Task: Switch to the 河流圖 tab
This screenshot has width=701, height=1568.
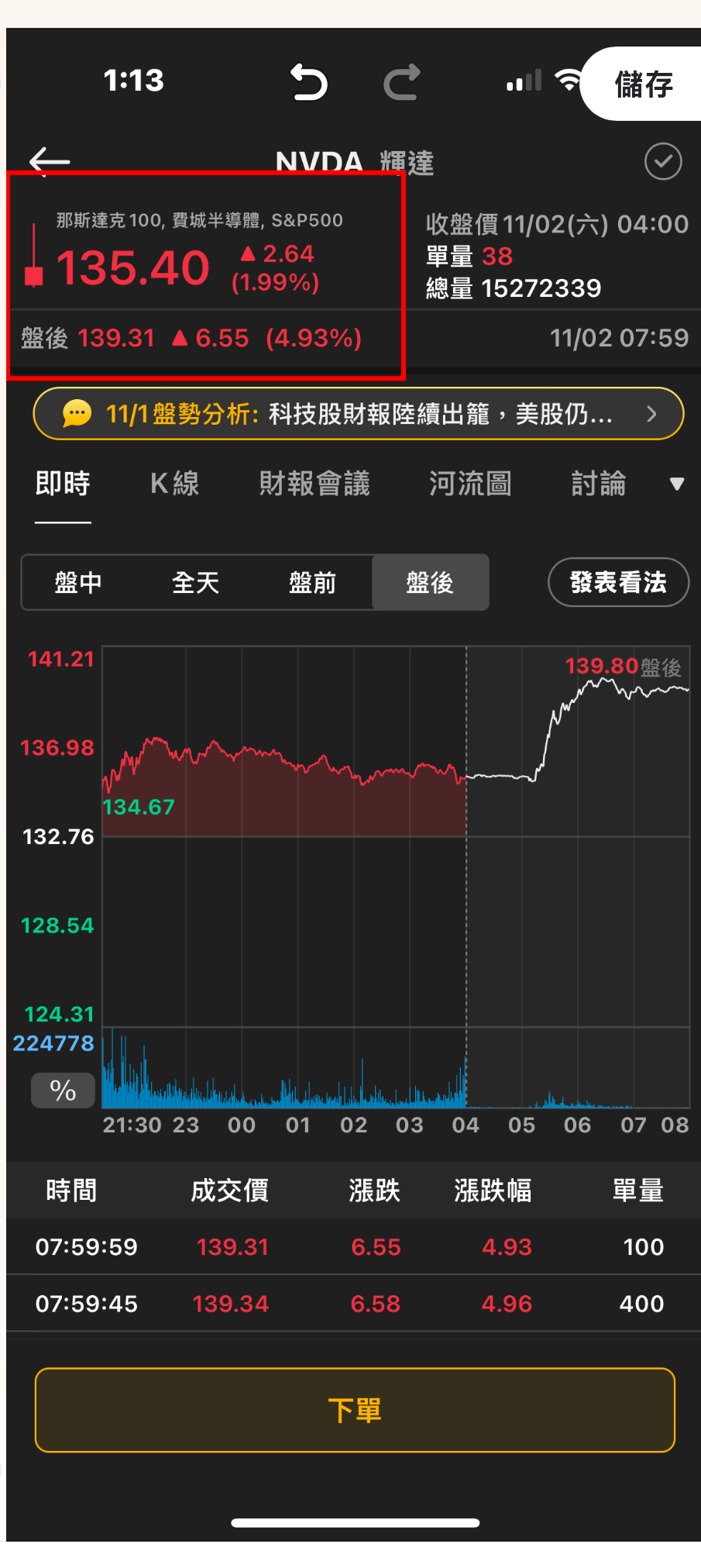Action: [x=470, y=484]
